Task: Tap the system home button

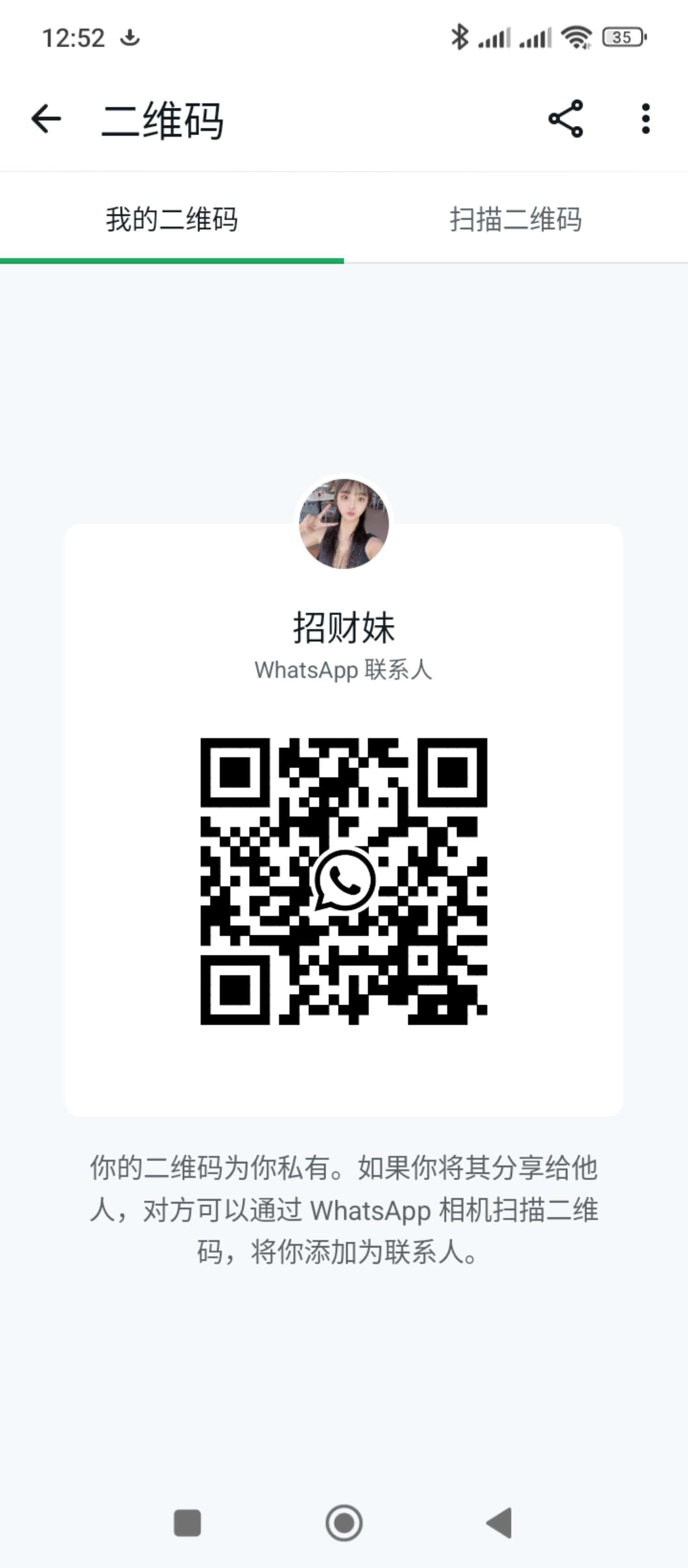Action: point(344,1523)
